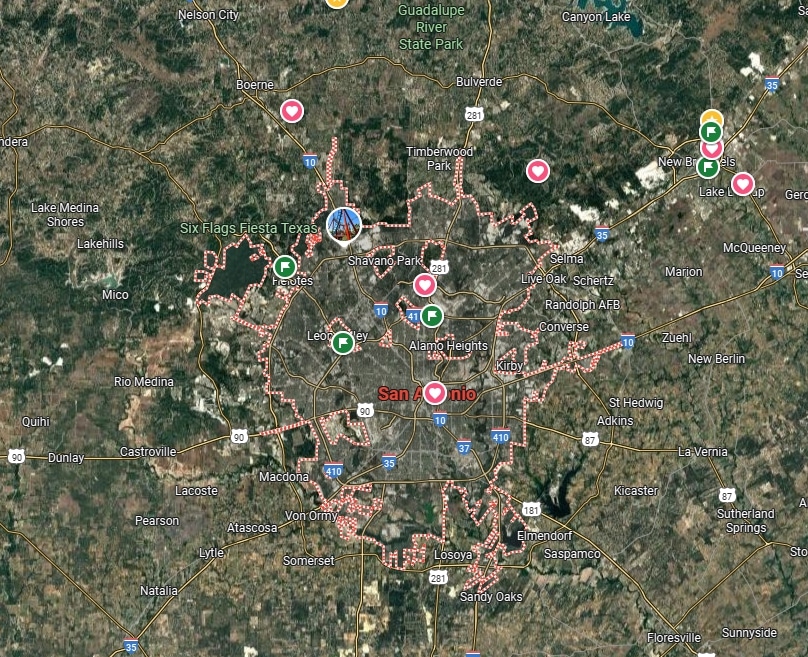Open the green flag marker at Helotes

click(x=285, y=266)
